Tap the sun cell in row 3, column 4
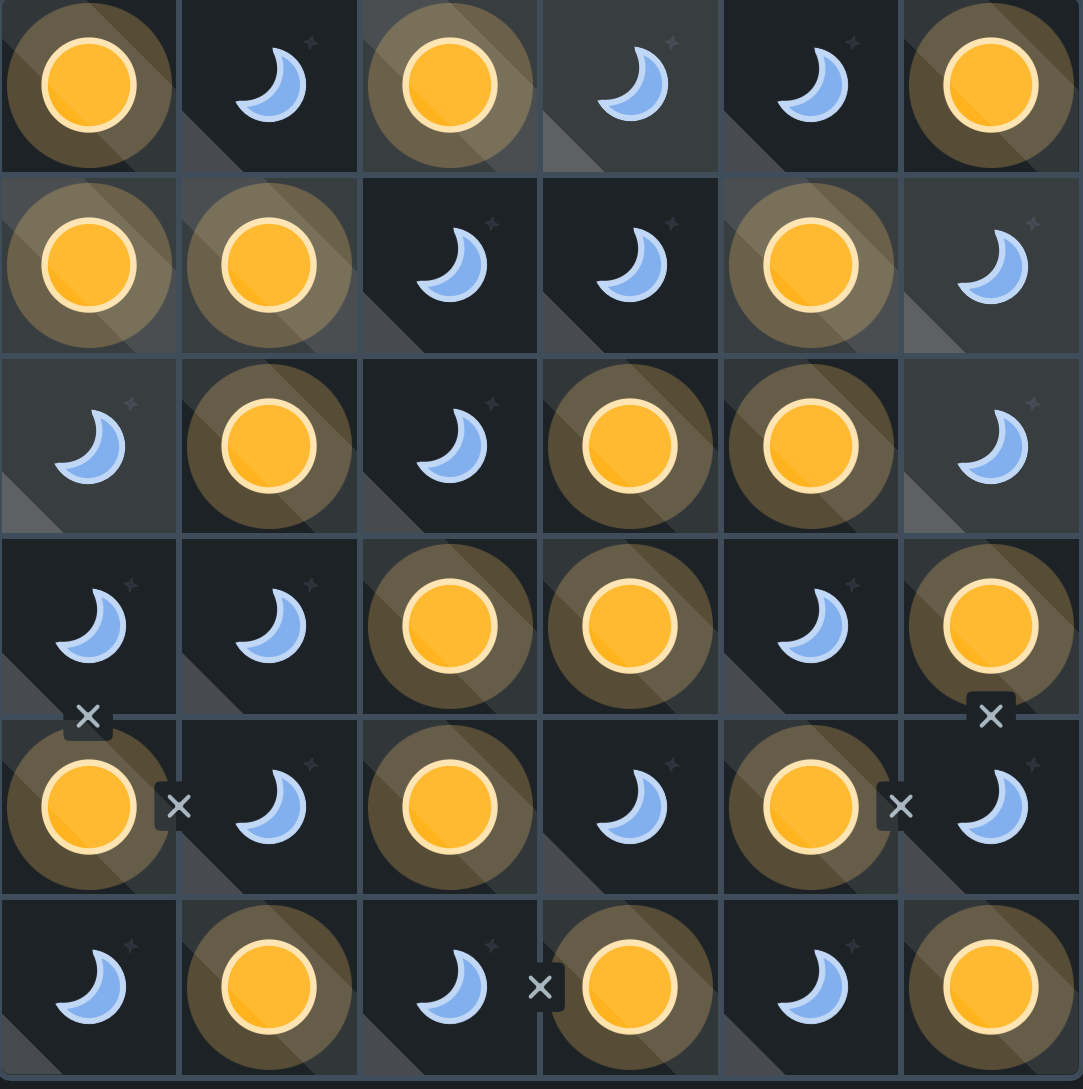1083x1089 pixels. 630,446
